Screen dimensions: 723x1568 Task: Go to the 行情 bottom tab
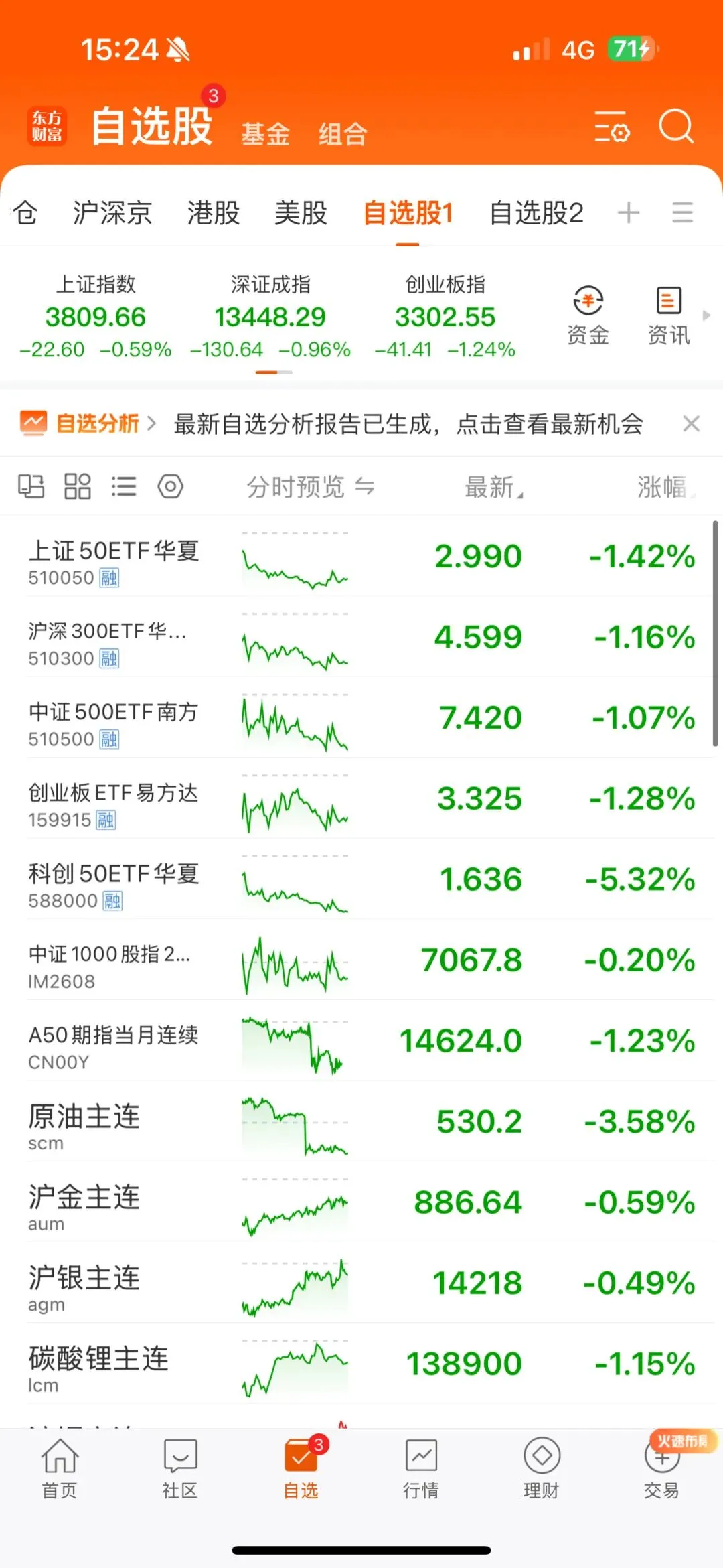click(x=421, y=1468)
